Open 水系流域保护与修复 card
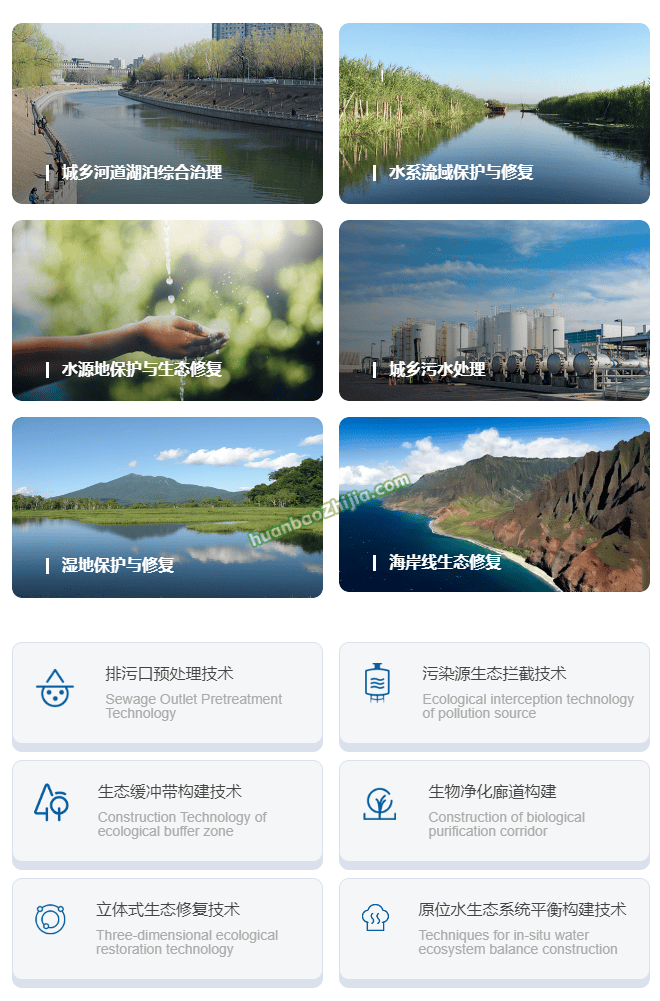Image resolution: width=660 pixels, height=1001 pixels. (494, 114)
